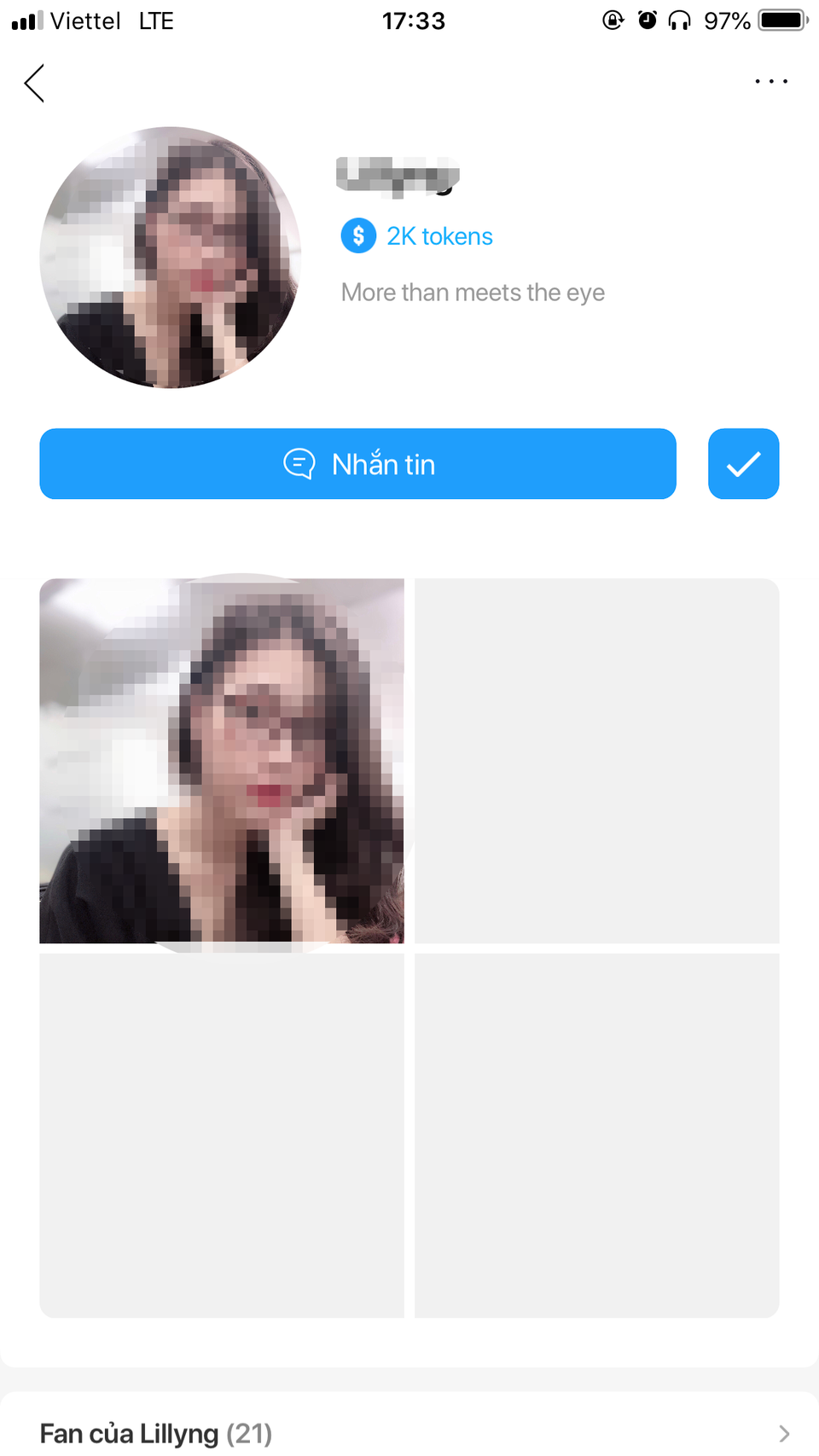View the round profile avatar

[x=171, y=258]
